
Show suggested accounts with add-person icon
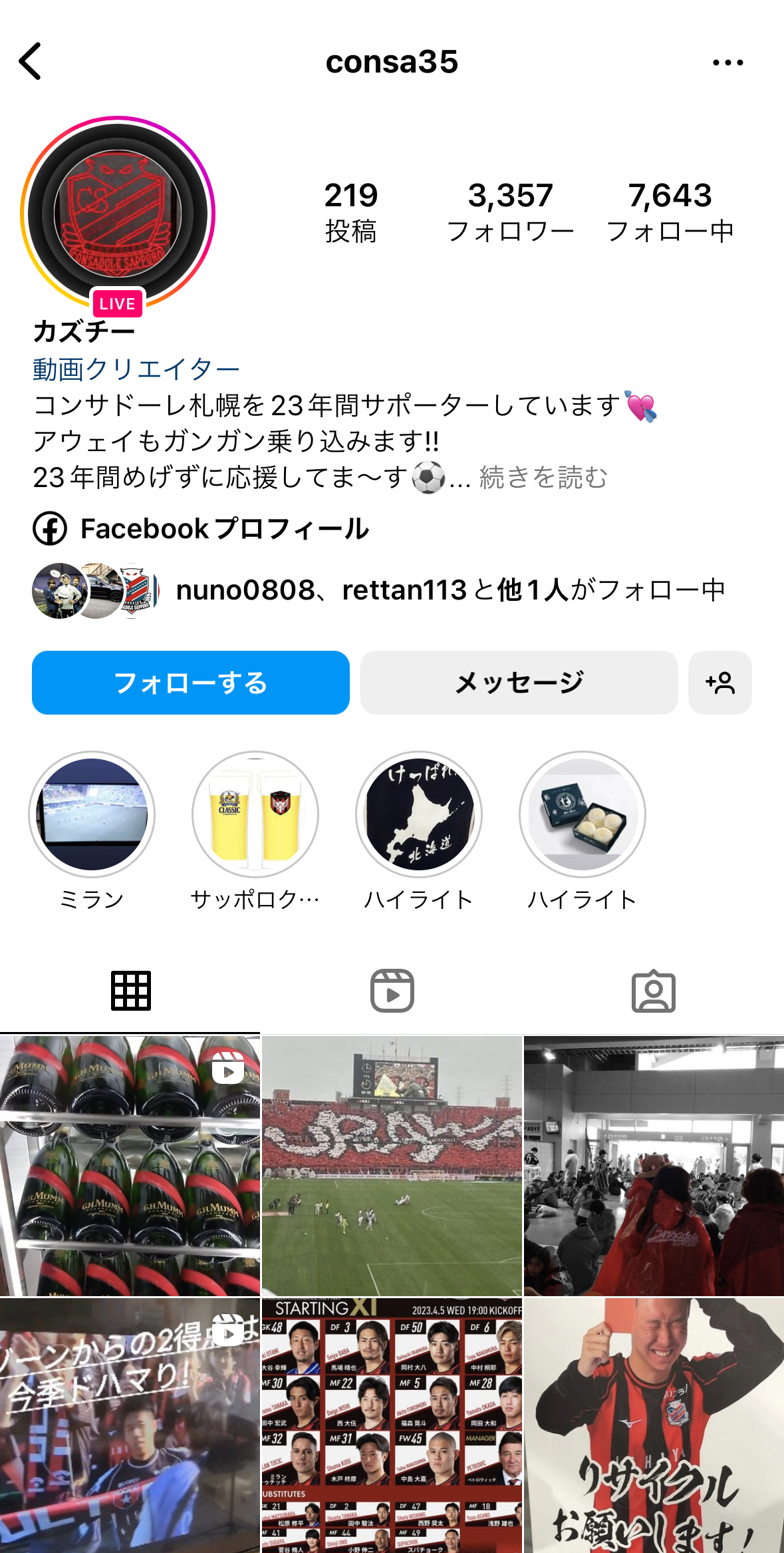click(x=720, y=683)
